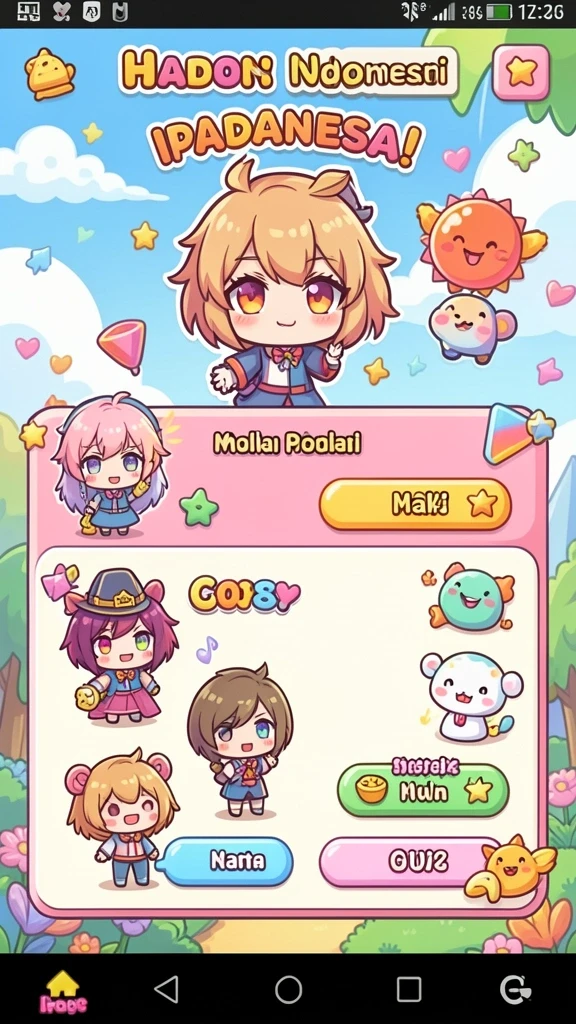576x1024 pixels.
Task: Tap the system home circle button
Action: coord(289,989)
